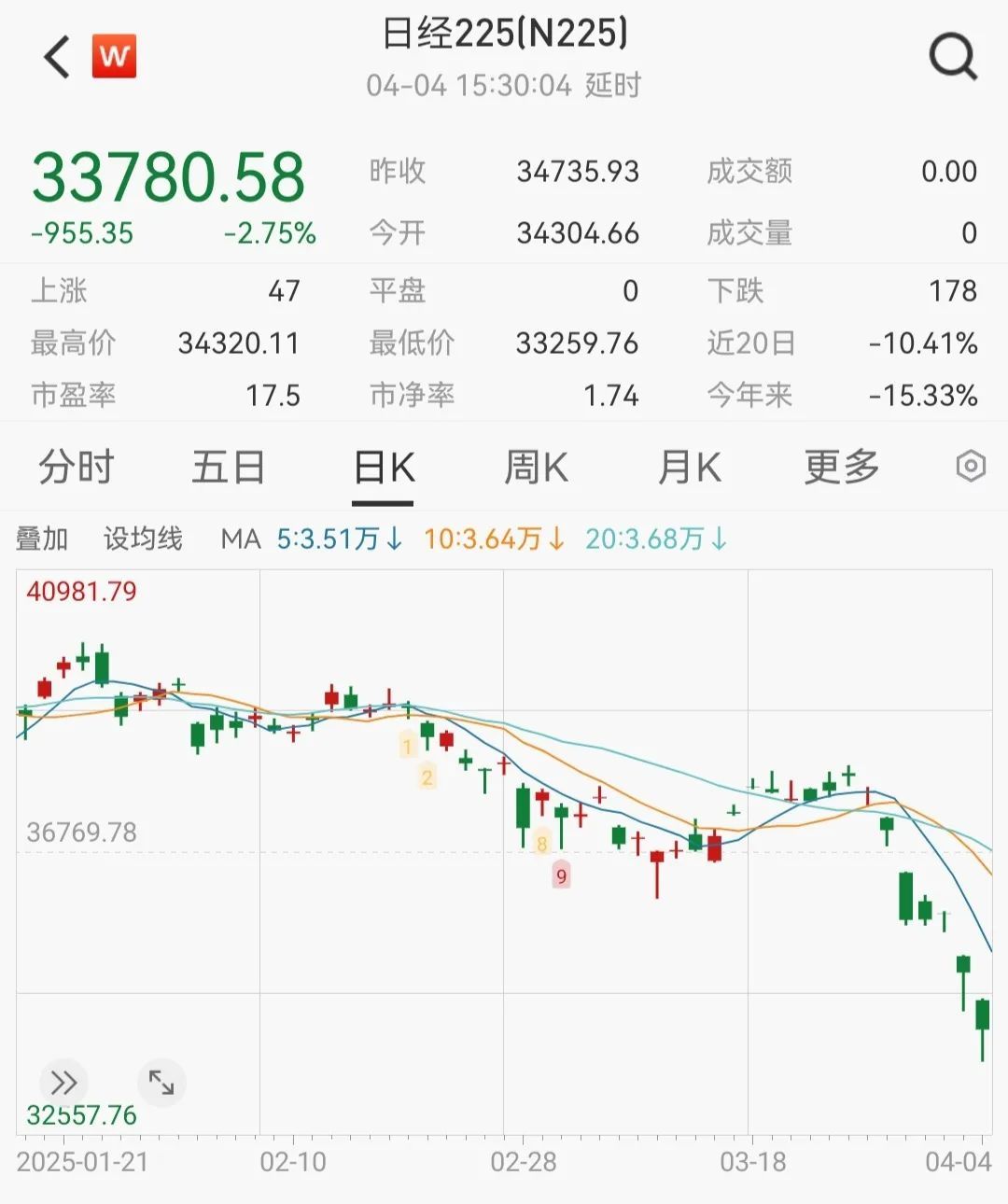Hide the MA5 line via its blue arrow

tap(395, 539)
